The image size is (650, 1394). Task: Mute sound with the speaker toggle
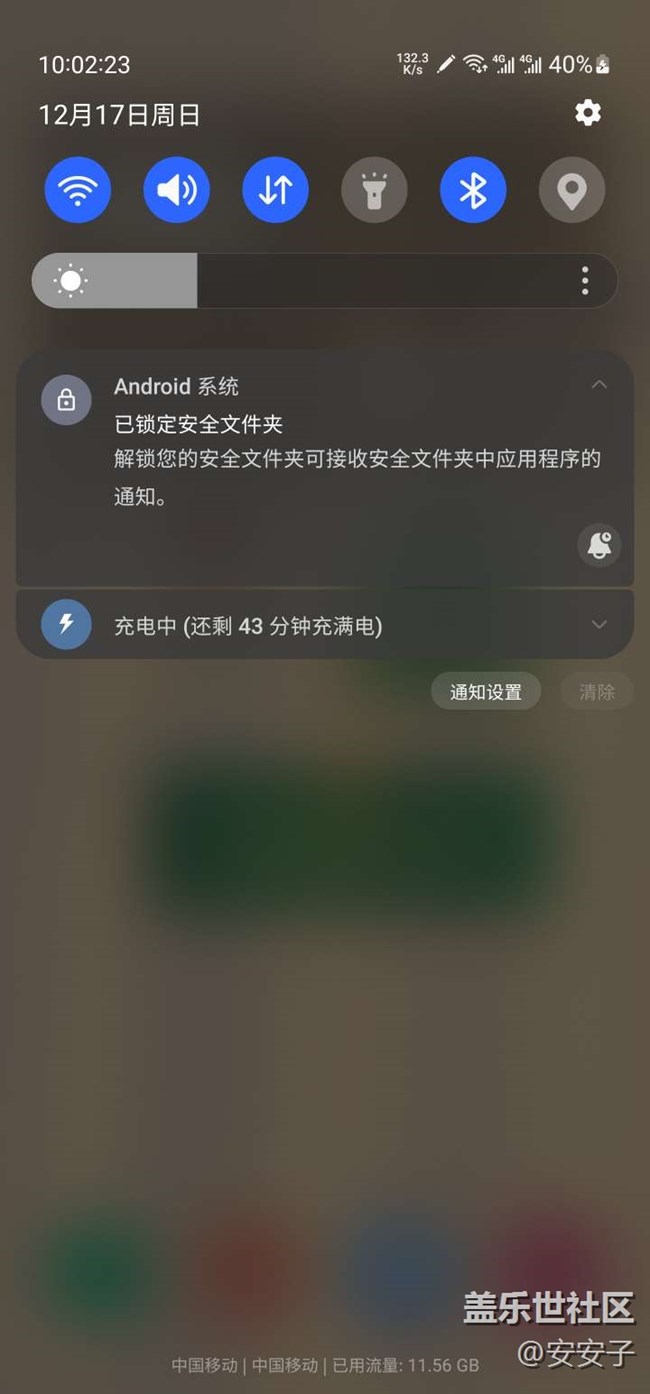(x=177, y=189)
